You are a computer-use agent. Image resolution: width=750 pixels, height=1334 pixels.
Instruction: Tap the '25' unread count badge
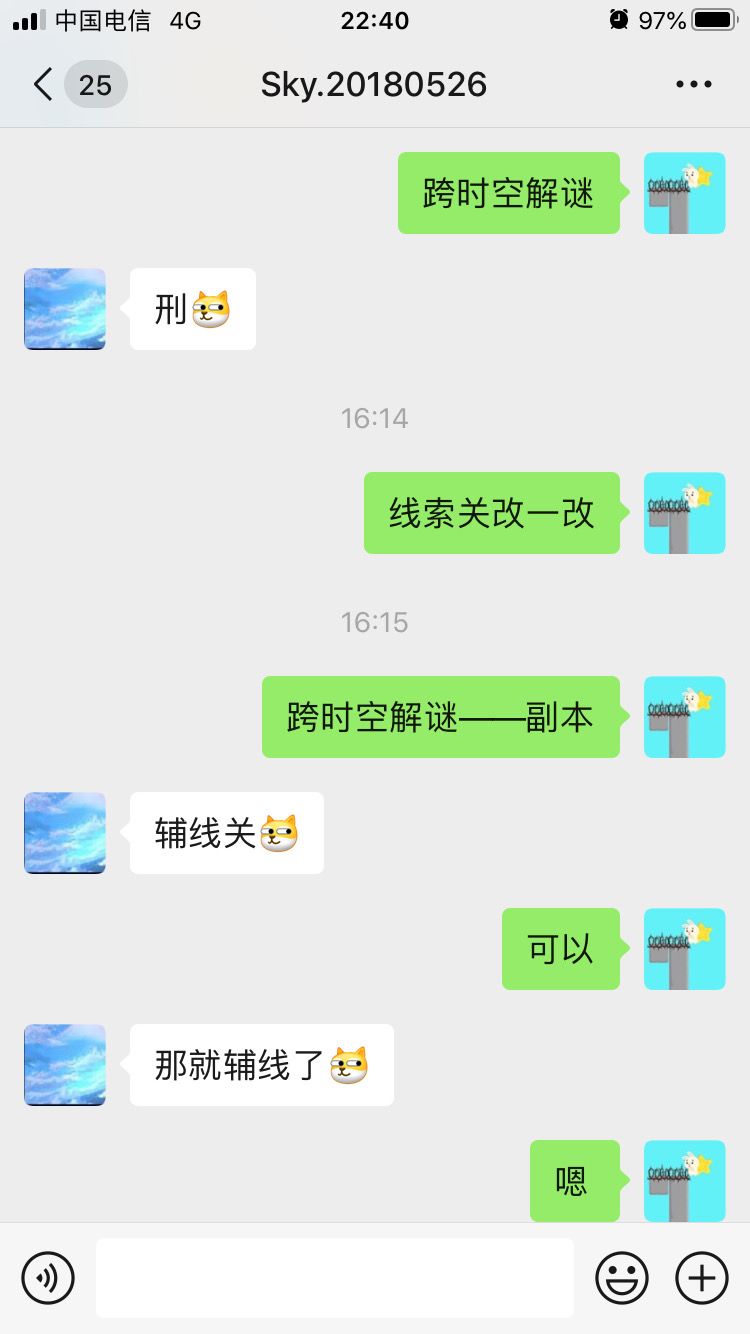point(95,84)
